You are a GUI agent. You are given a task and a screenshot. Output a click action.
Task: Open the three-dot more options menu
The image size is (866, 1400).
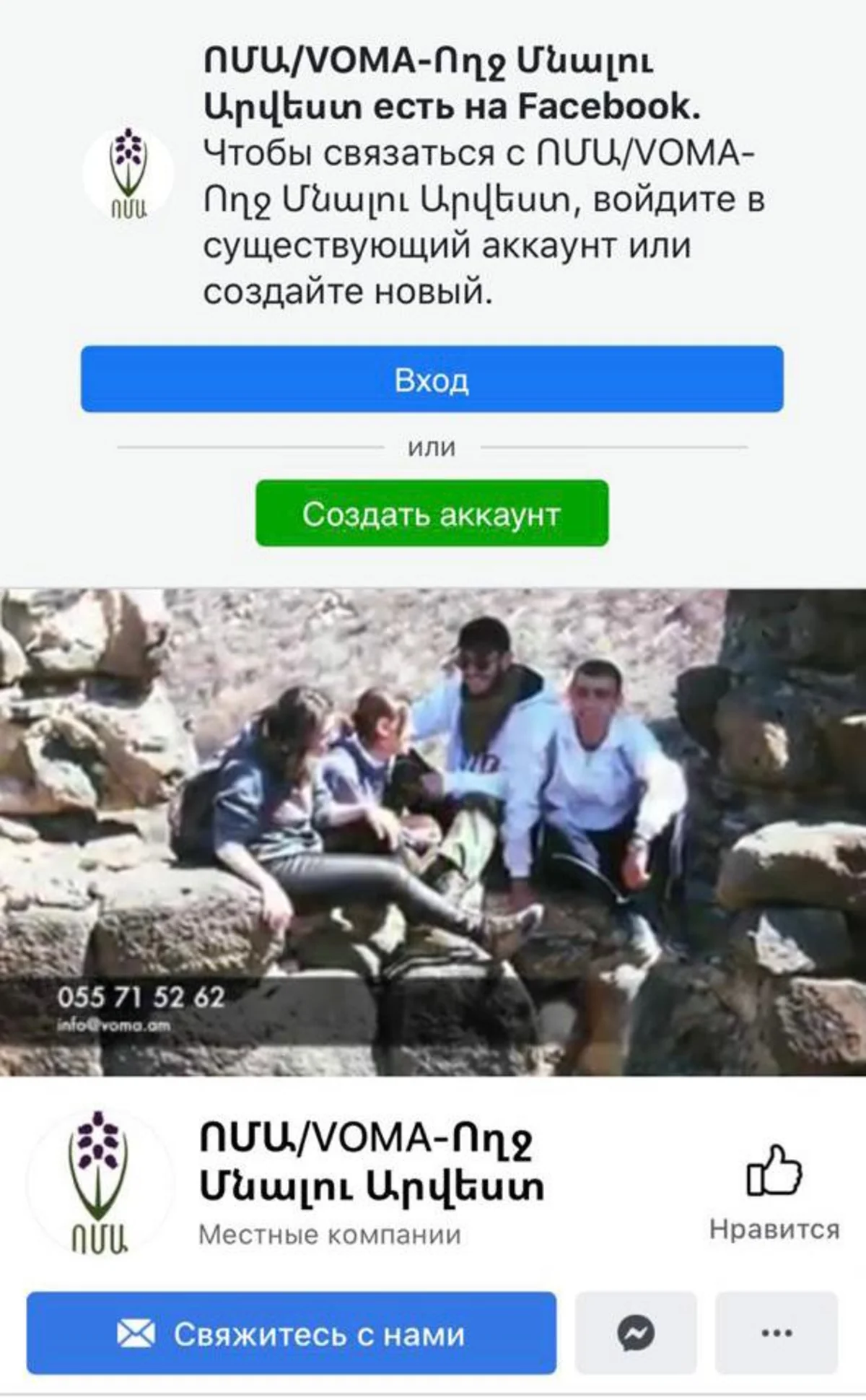click(777, 1334)
